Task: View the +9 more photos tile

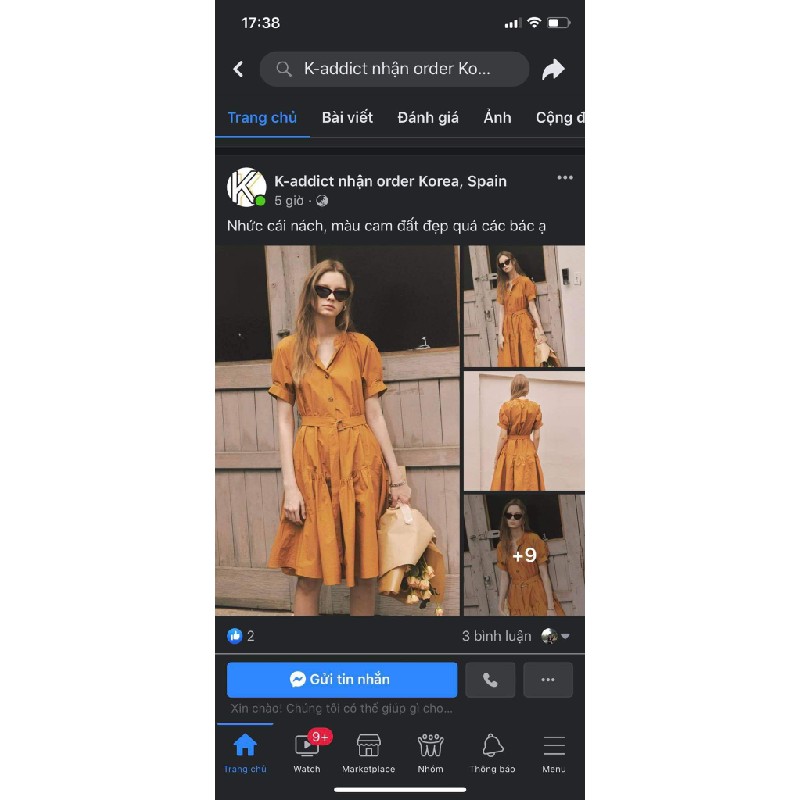Action: coord(524,555)
